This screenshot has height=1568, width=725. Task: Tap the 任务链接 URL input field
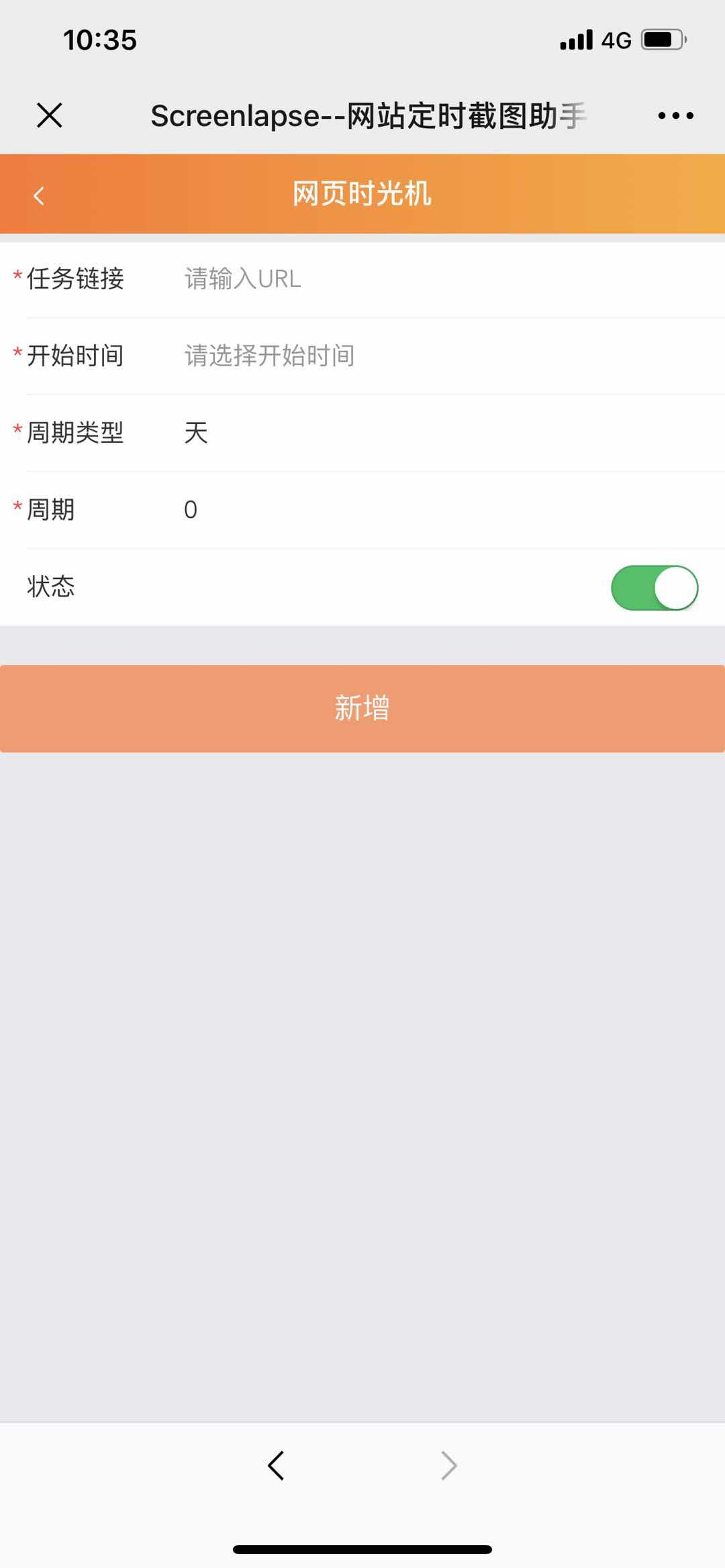[x=443, y=278]
